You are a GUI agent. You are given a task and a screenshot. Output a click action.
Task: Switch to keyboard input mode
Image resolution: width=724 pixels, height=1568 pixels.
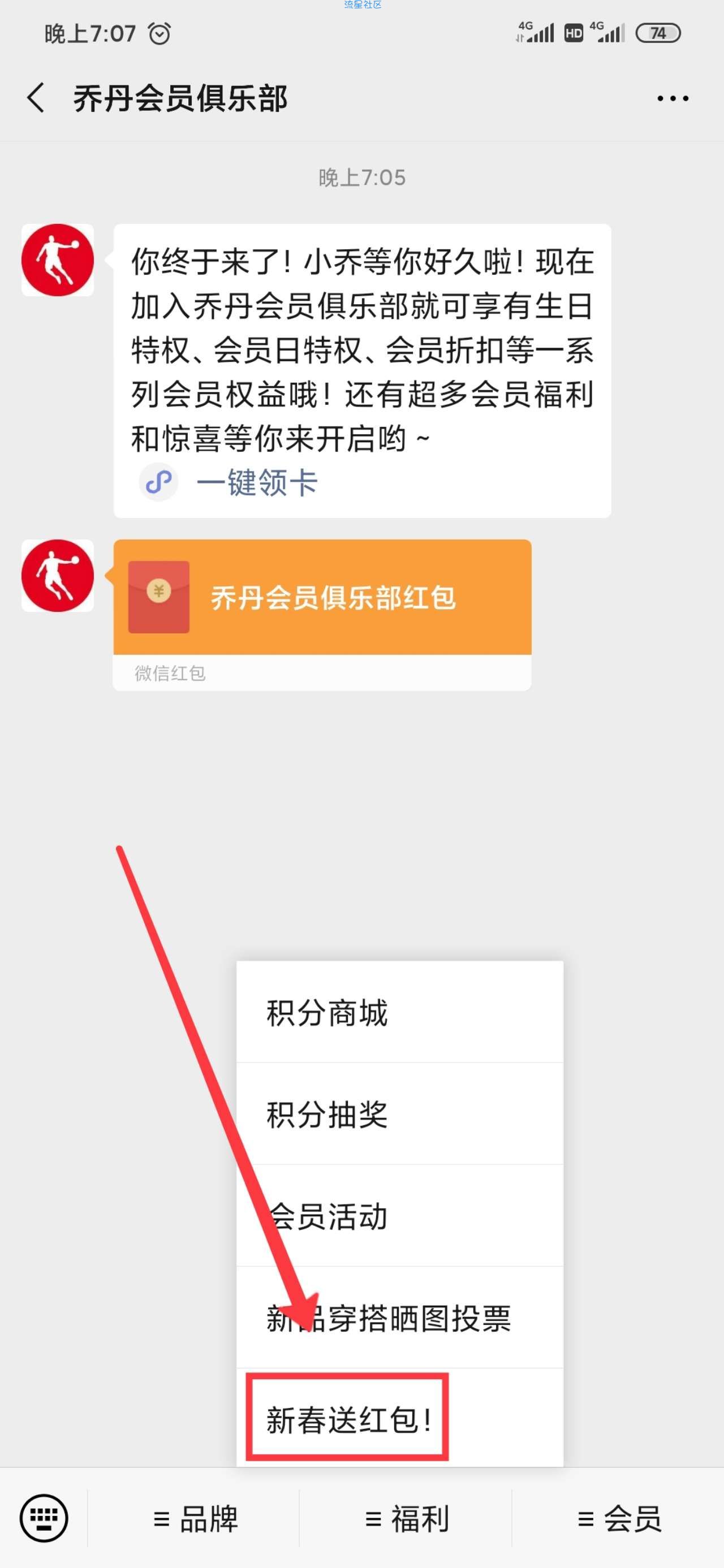tap(44, 1518)
